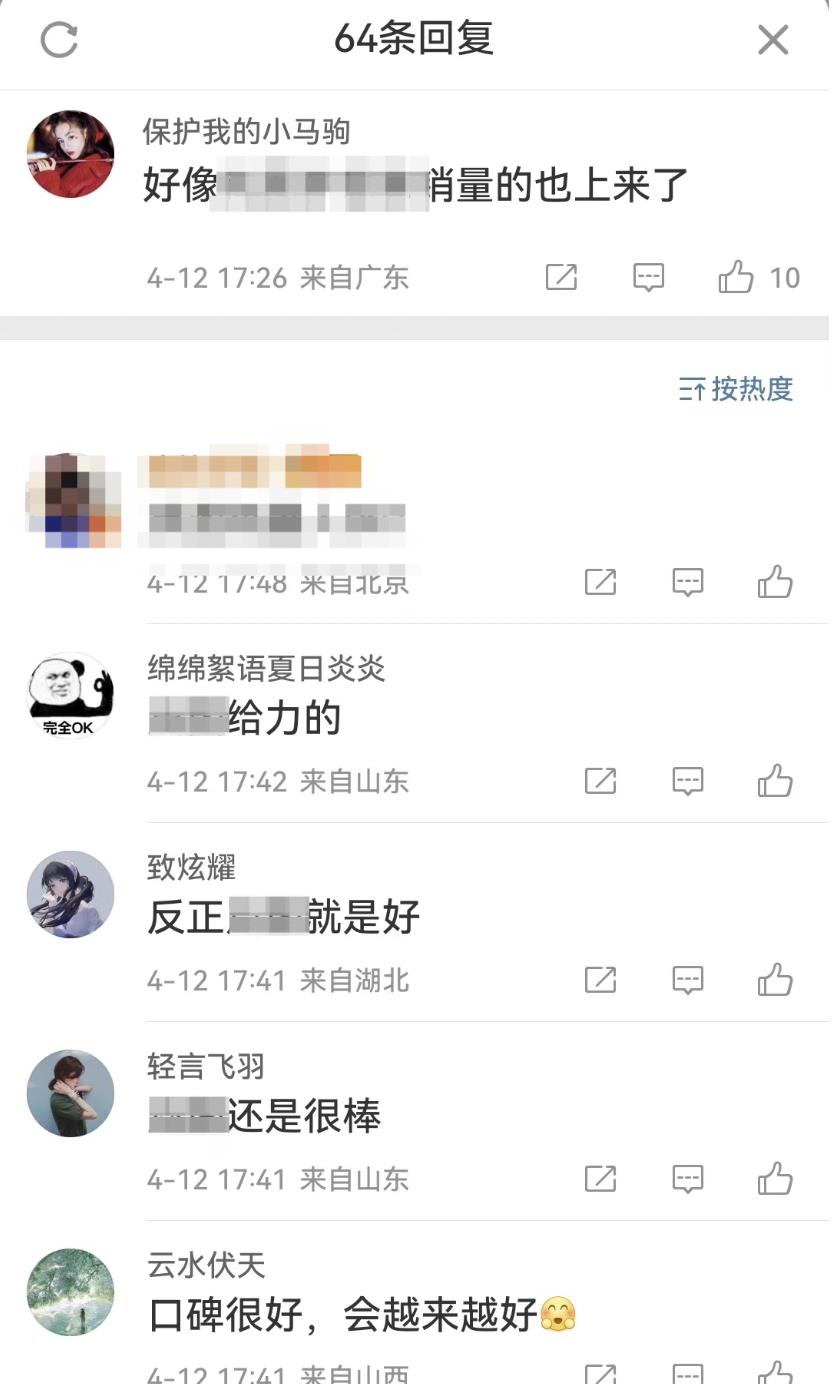Change sorting via 按热度
Screen dimensions: 836x1384
pyautogui.click(x=736, y=389)
